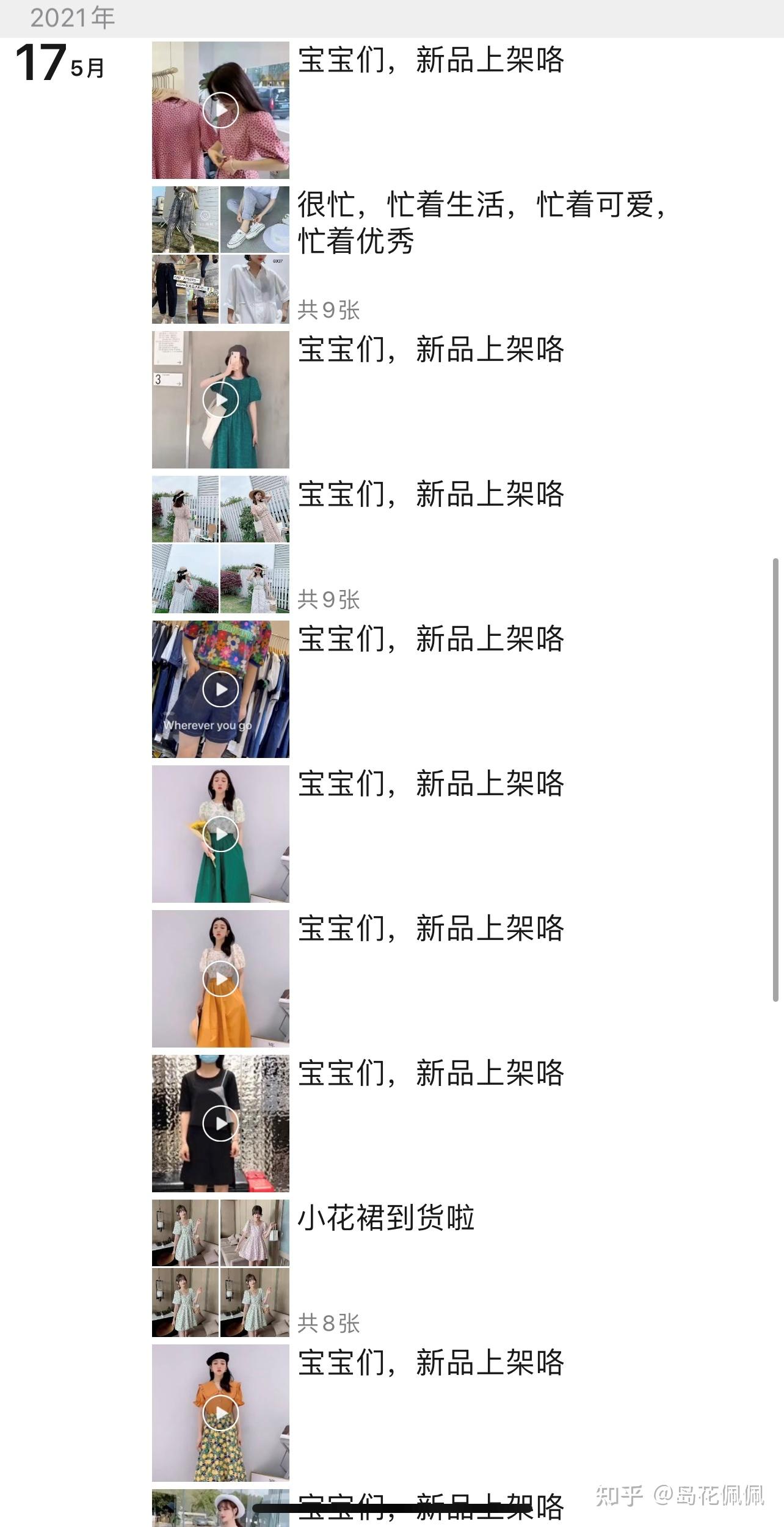Image resolution: width=784 pixels, height=1527 pixels.
Task: Play the pink polka-dot blouse video
Action: click(220, 110)
